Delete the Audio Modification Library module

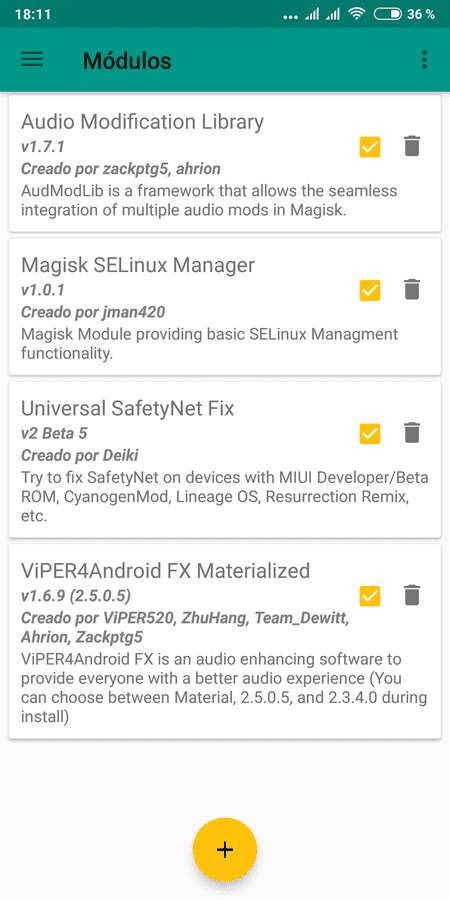tap(412, 146)
